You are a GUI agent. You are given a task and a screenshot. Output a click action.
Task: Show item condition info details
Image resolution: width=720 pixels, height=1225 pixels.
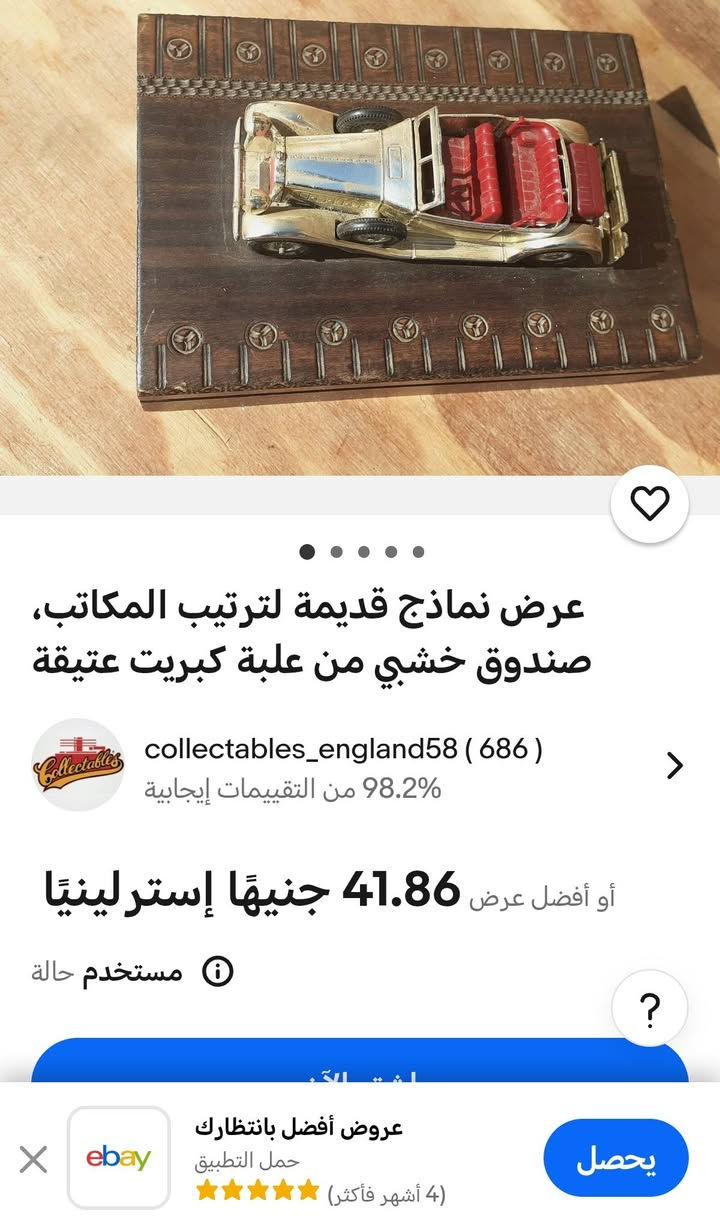218,971
